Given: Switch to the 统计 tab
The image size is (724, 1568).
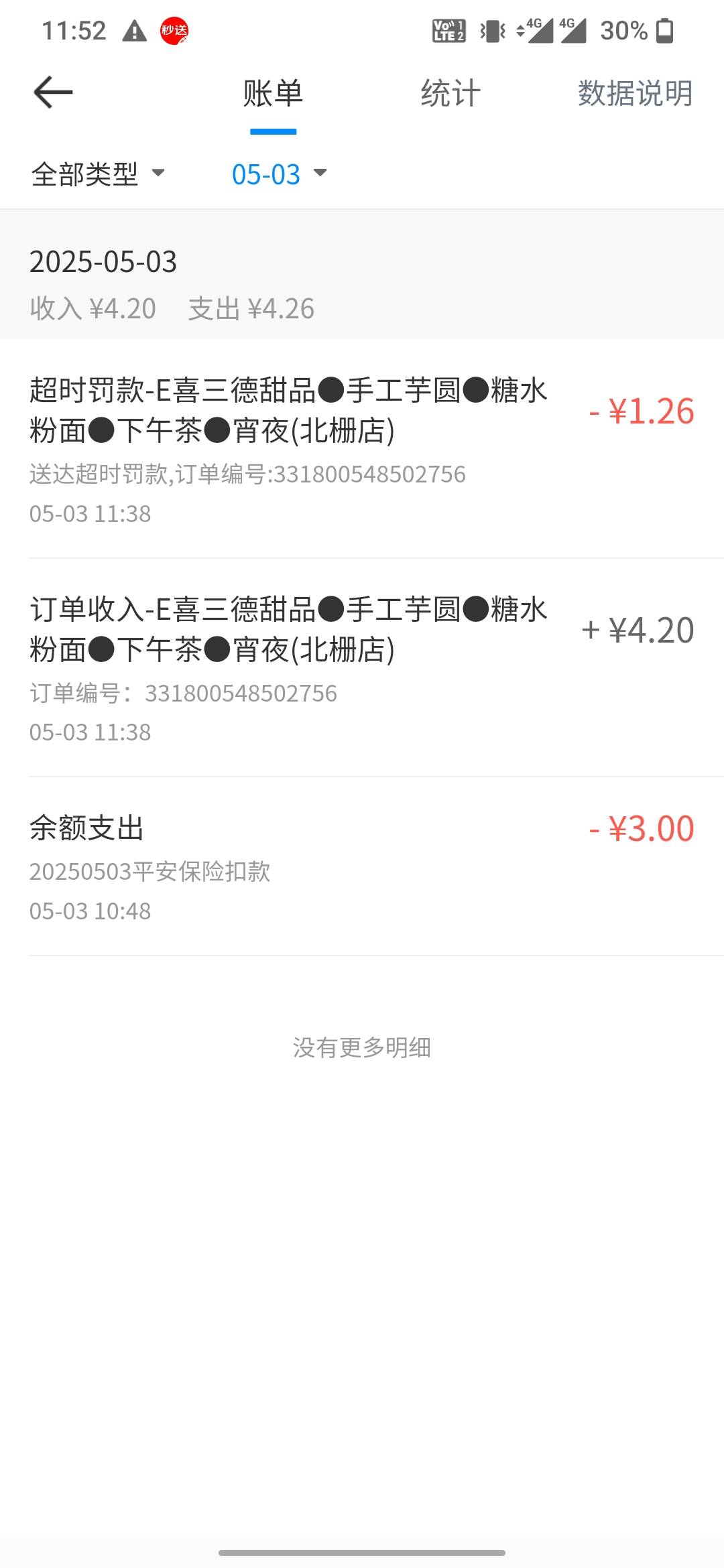Looking at the screenshot, I should pyautogui.click(x=450, y=93).
